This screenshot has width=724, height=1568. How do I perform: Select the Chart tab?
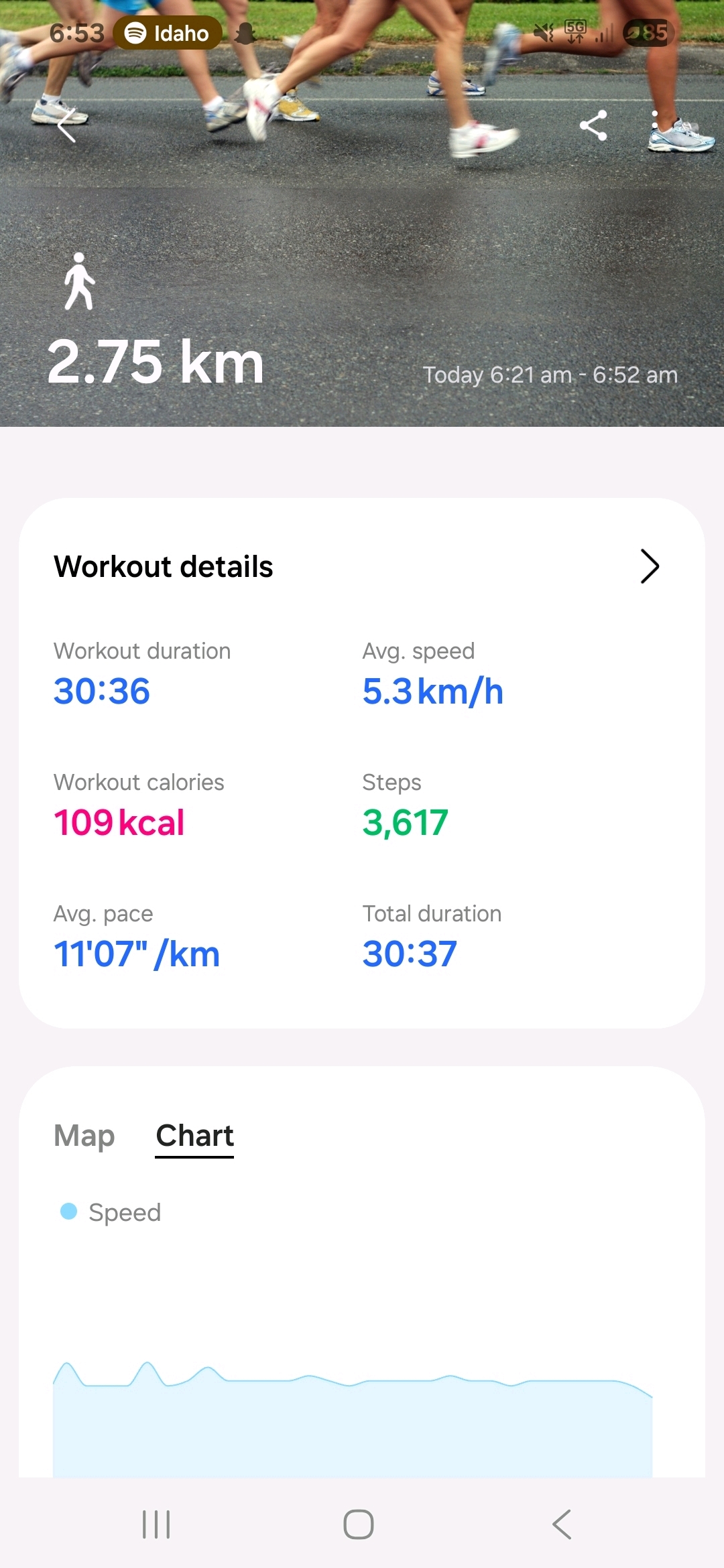pos(194,1136)
